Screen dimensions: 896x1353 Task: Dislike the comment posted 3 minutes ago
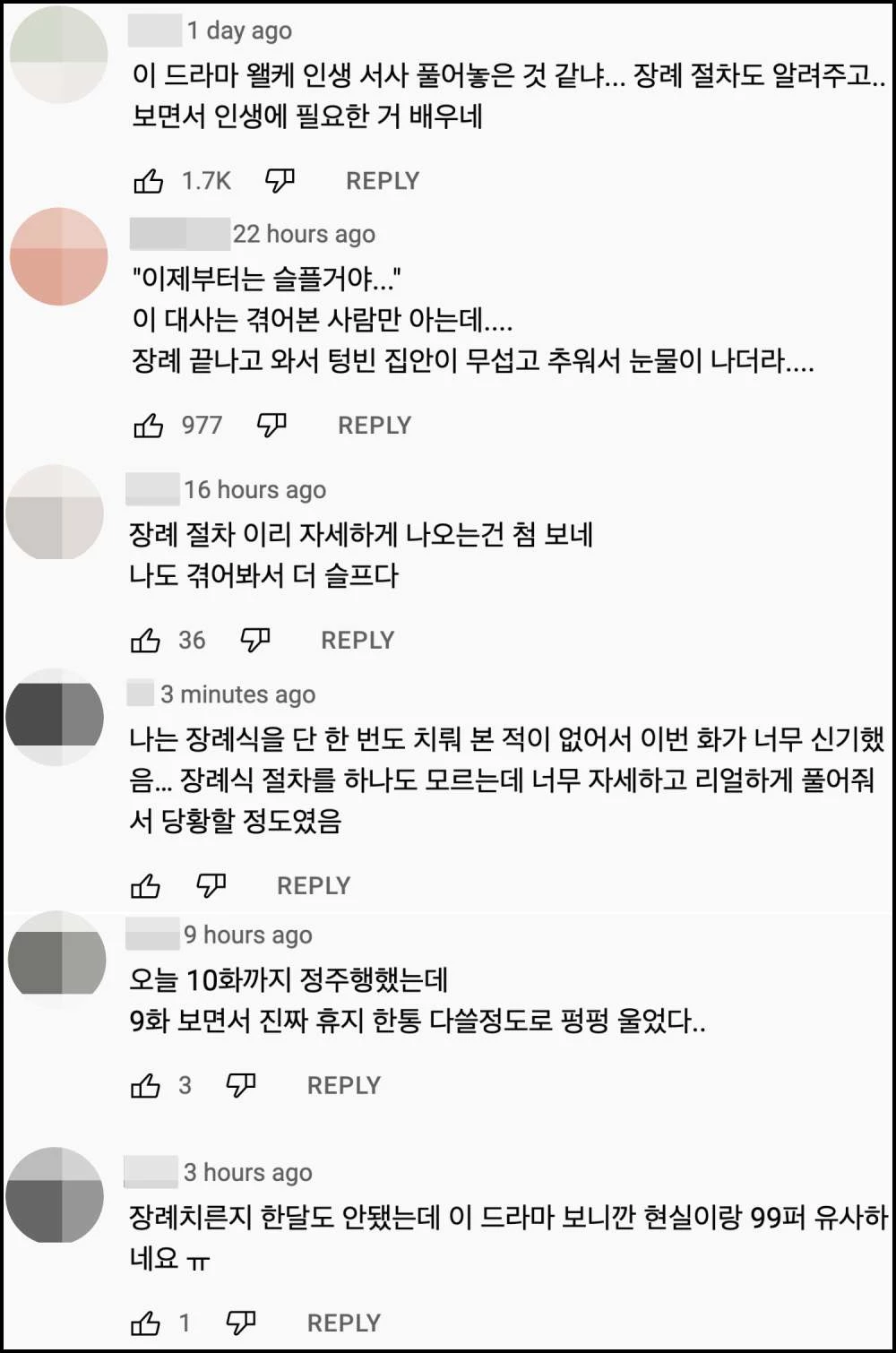211,886
